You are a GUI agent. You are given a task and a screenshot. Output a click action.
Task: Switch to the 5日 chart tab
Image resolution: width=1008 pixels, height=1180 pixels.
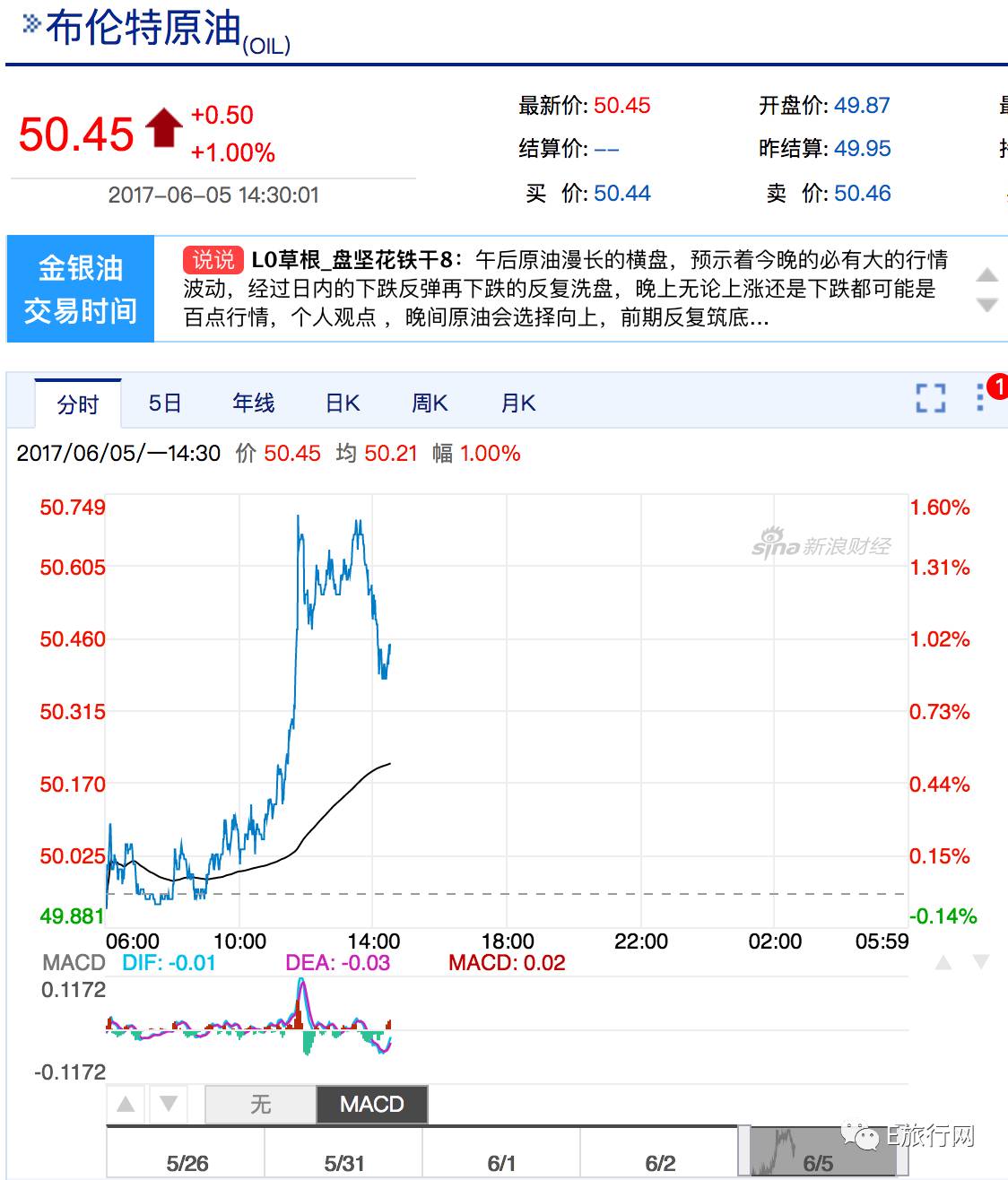point(165,403)
